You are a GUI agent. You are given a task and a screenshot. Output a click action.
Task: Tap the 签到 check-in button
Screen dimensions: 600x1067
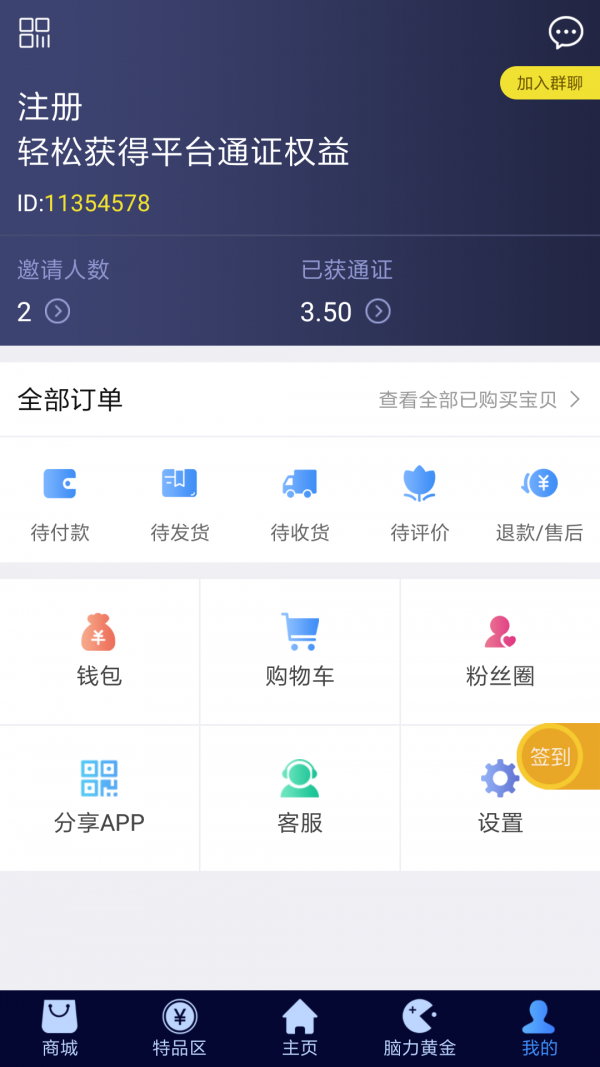(550, 756)
